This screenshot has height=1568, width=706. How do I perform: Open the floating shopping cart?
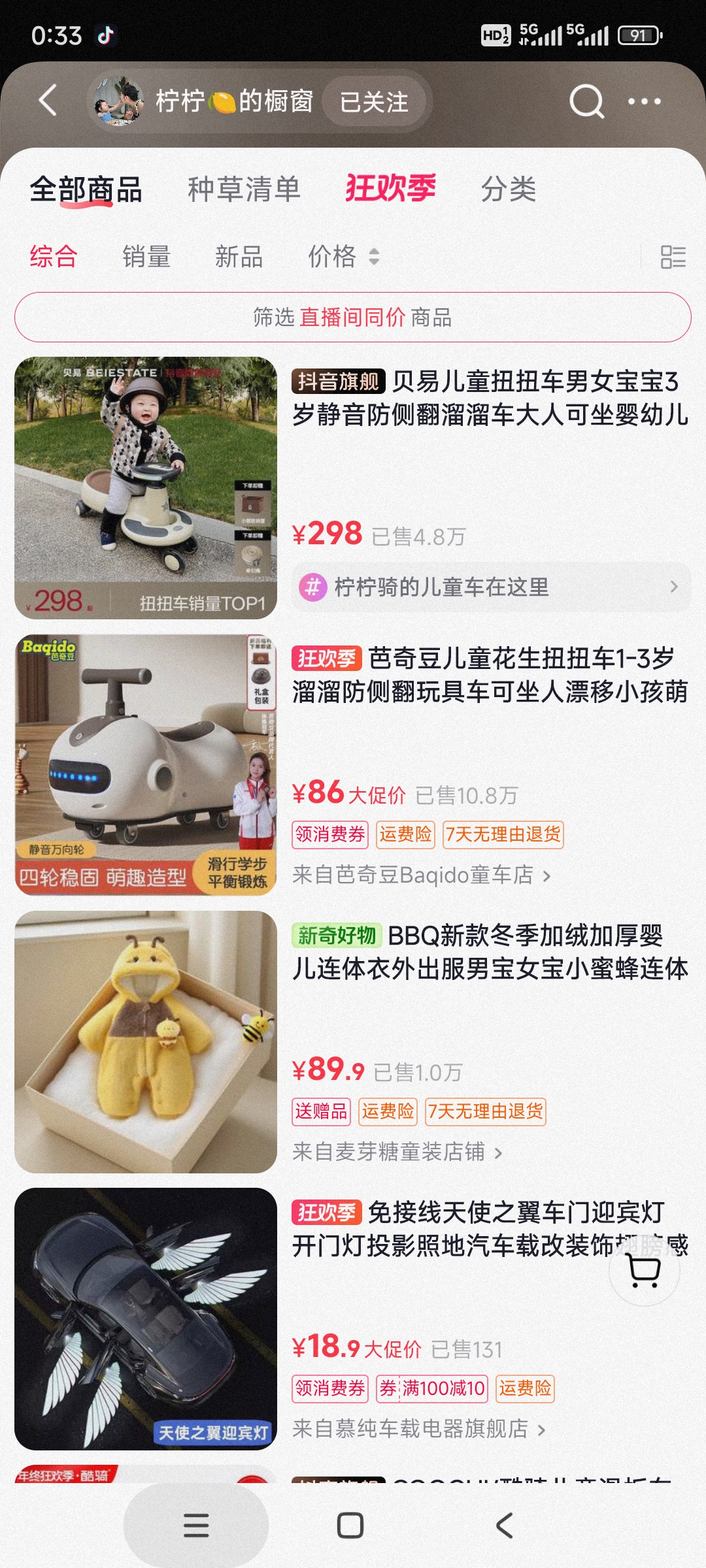coord(644,1271)
